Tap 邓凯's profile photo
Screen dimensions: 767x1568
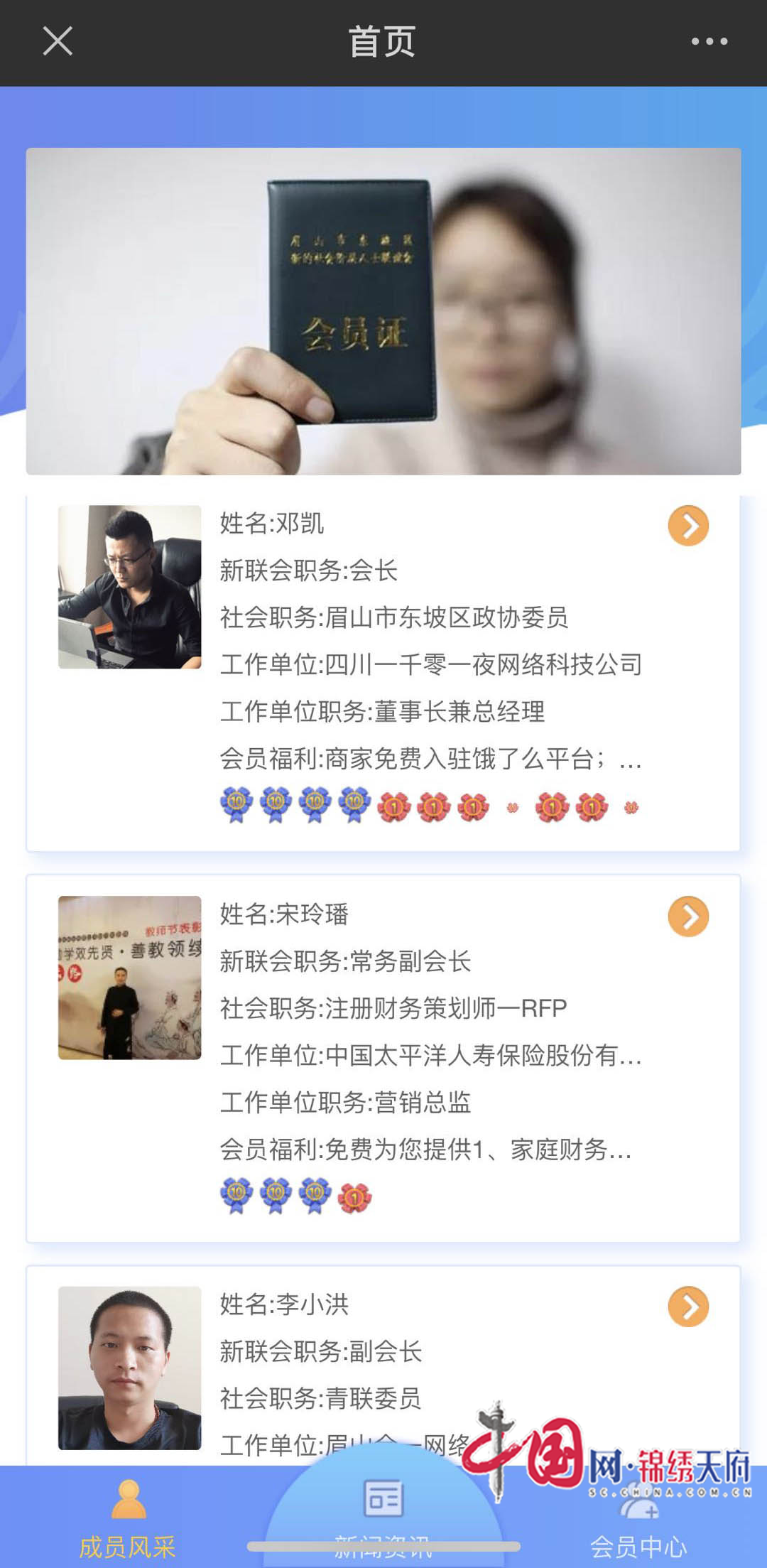[130, 587]
